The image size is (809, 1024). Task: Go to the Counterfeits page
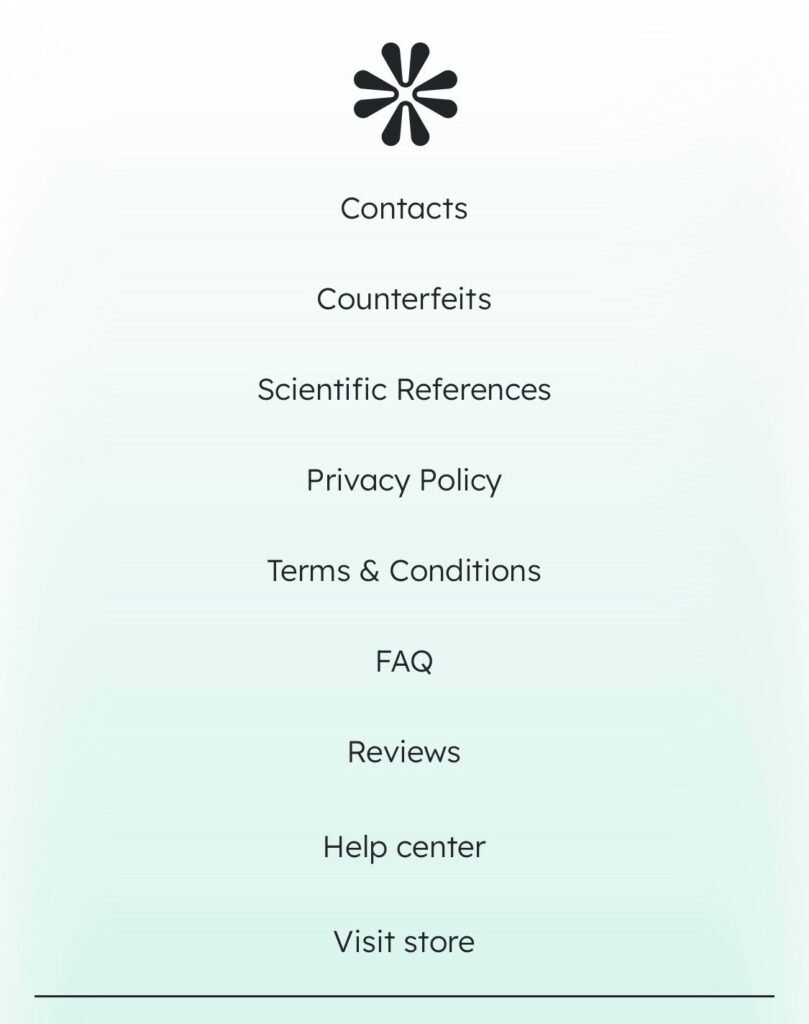click(404, 299)
